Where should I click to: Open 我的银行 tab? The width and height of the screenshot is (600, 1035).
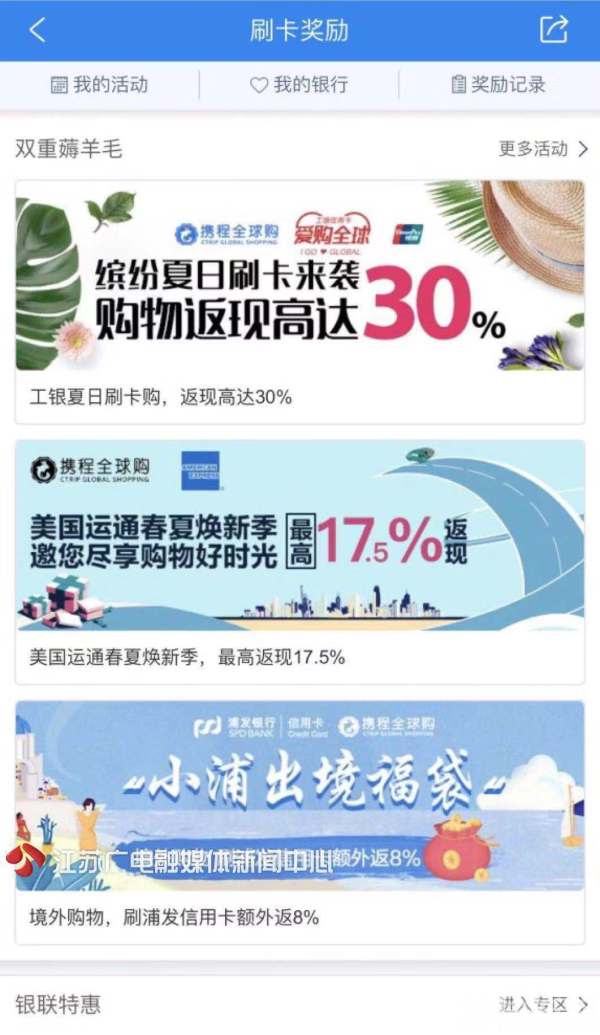coord(299,85)
